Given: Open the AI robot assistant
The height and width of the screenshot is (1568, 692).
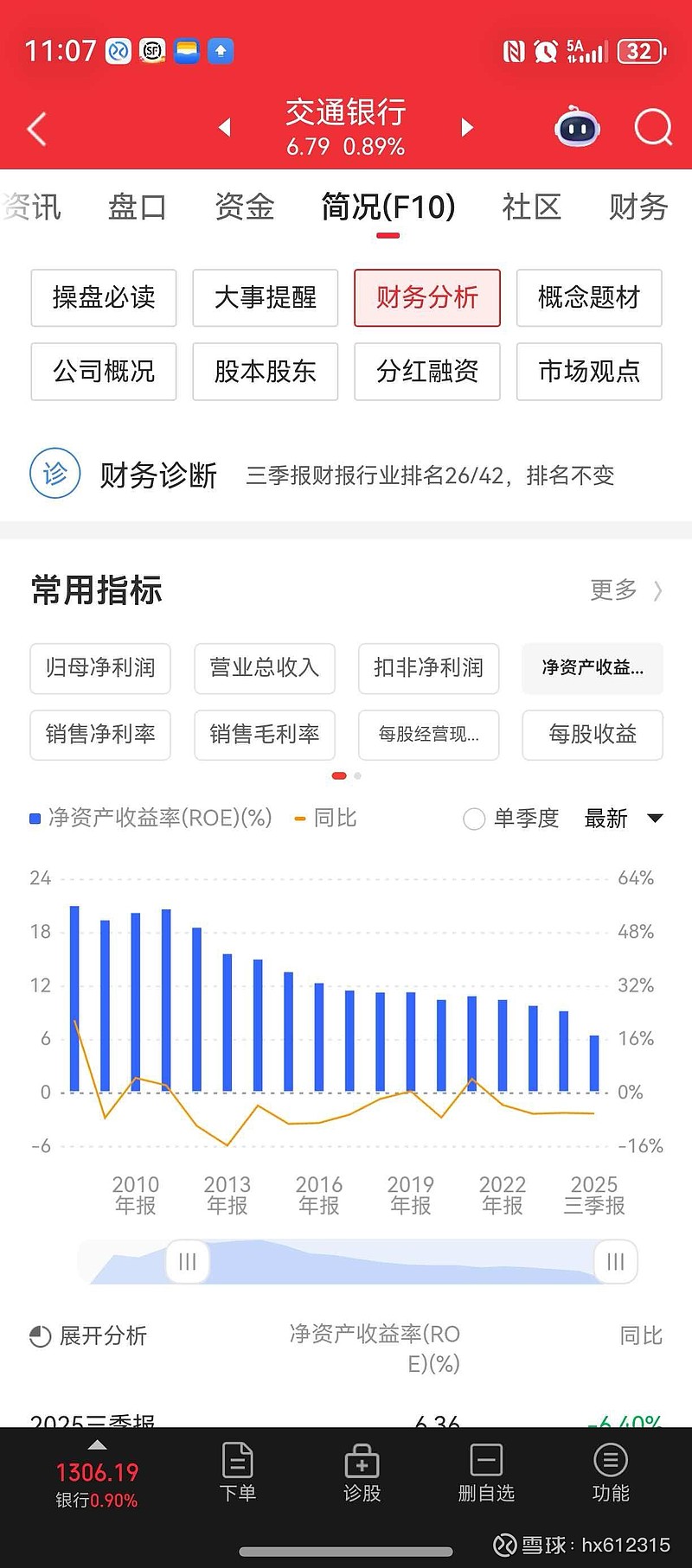Looking at the screenshot, I should [574, 127].
